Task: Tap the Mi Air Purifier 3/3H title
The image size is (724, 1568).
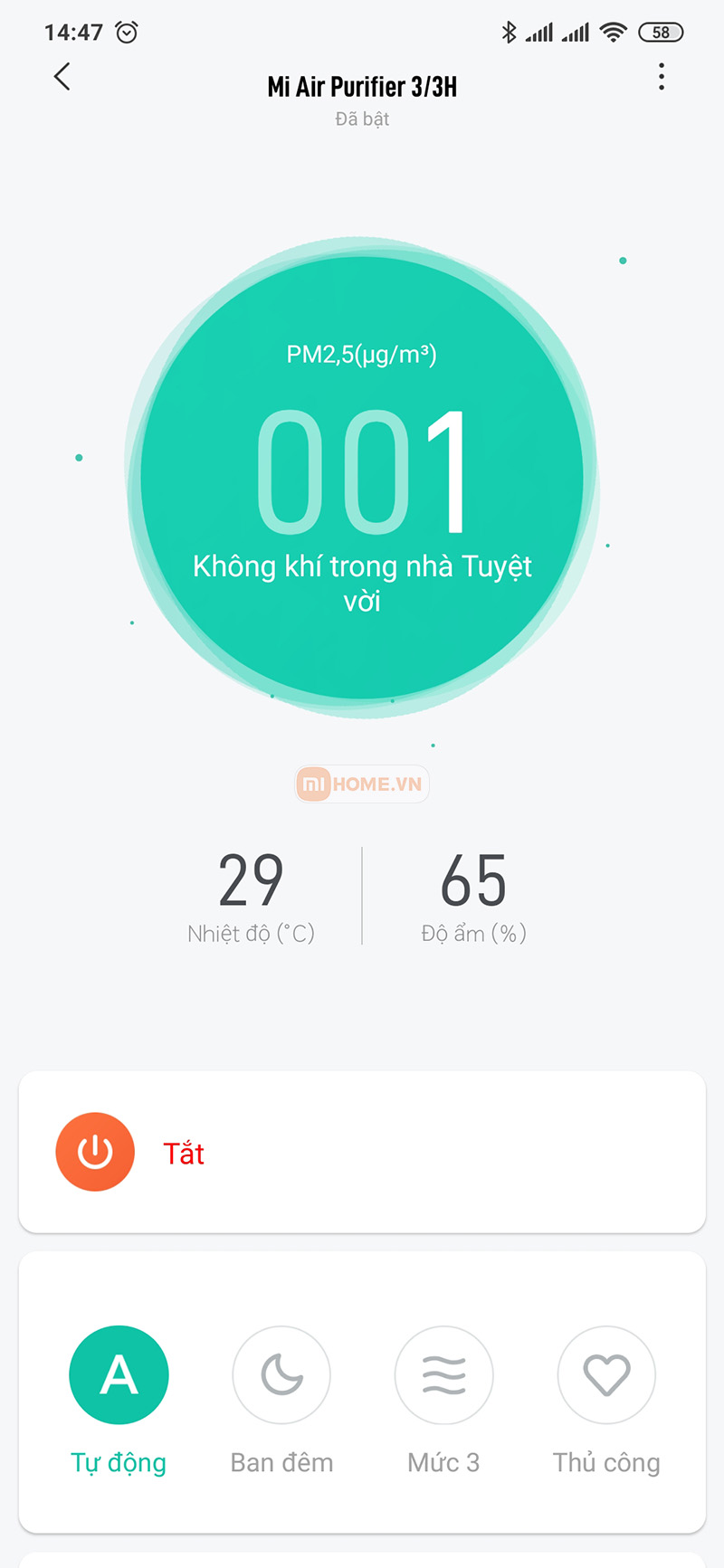Action: (x=362, y=87)
